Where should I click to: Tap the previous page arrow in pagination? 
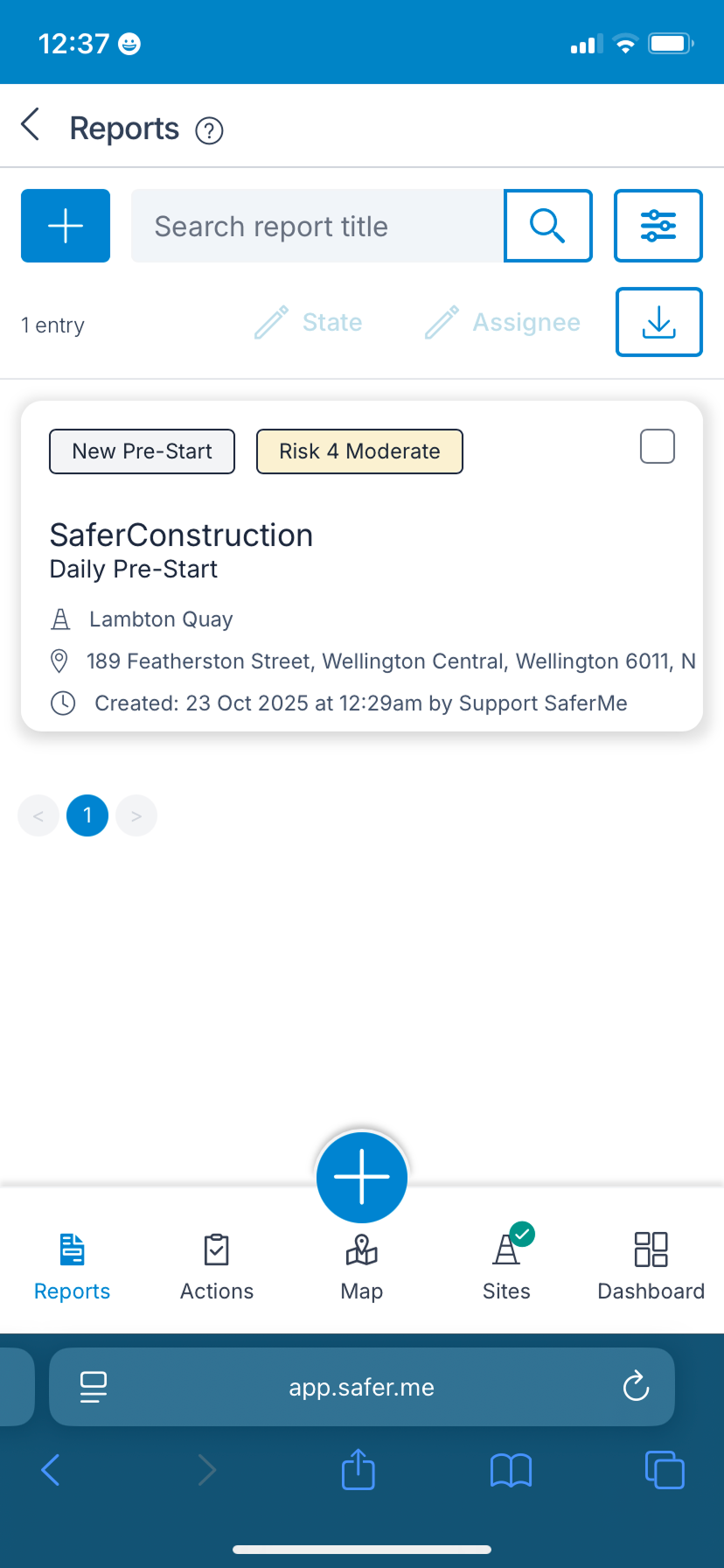38,815
